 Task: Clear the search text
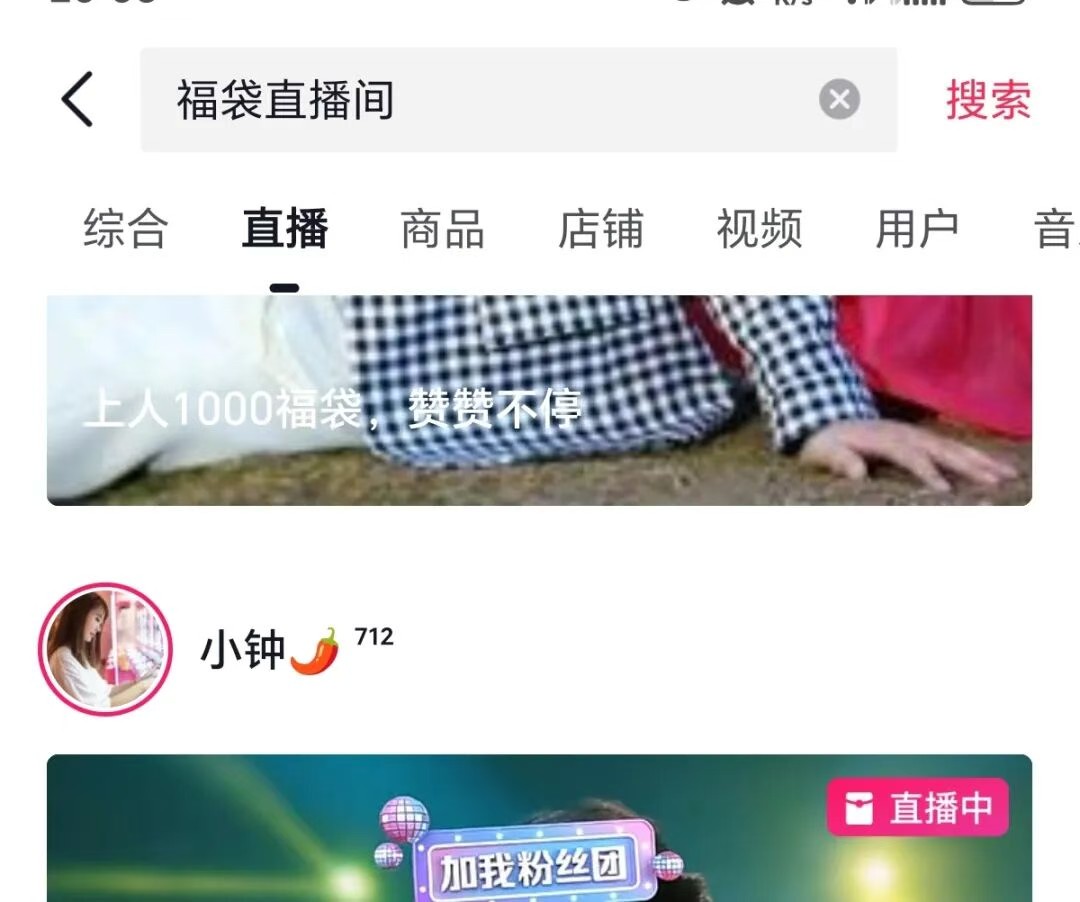839,100
